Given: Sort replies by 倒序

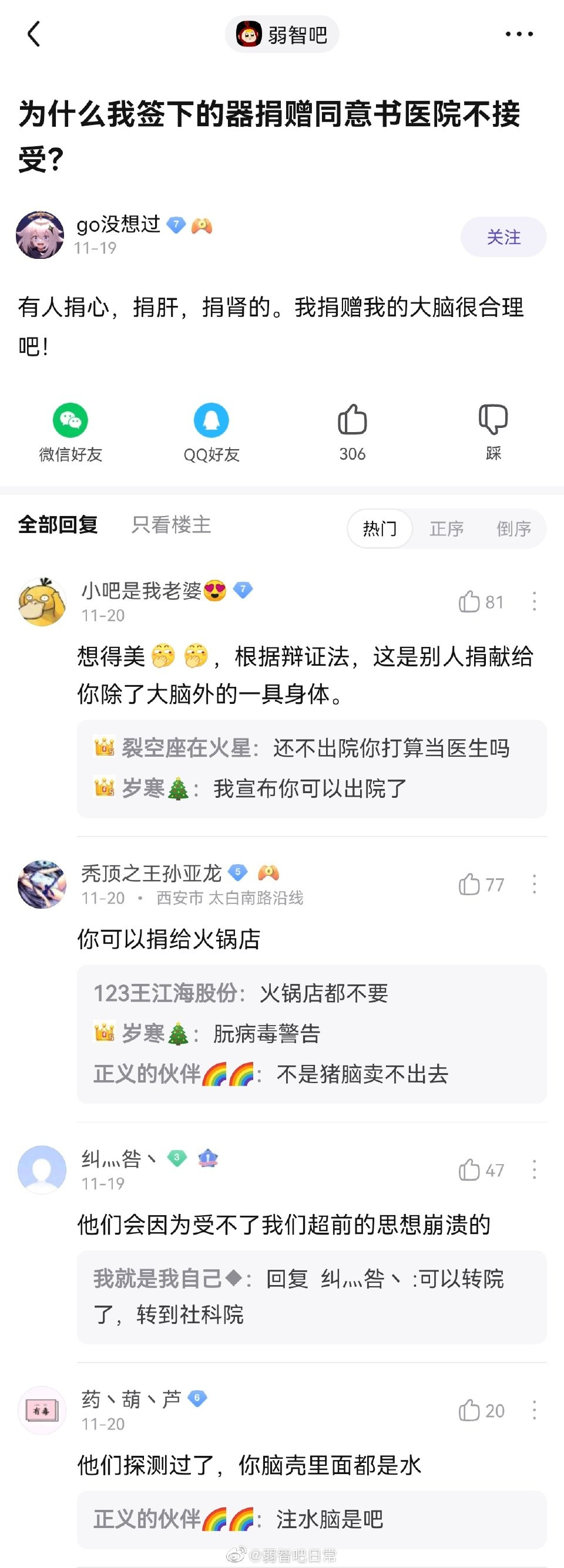Looking at the screenshot, I should [513, 528].
